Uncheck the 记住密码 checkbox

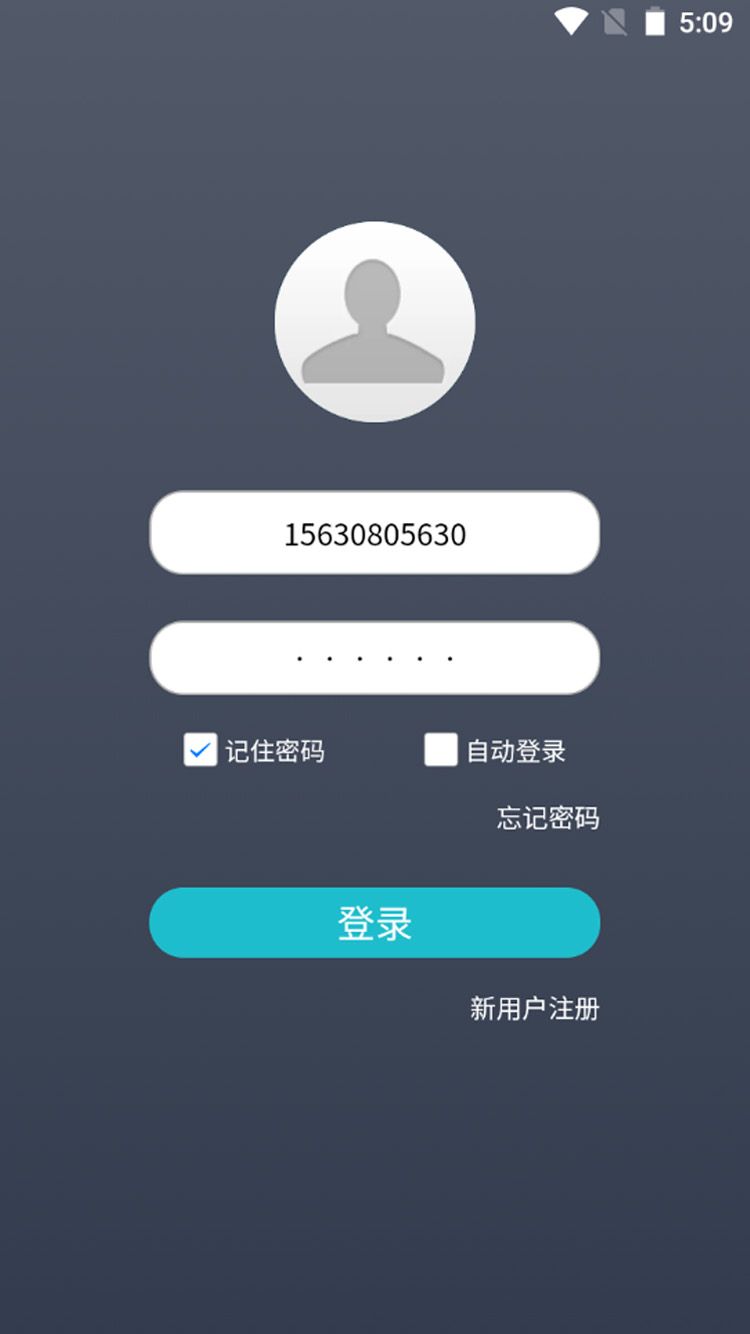(200, 750)
